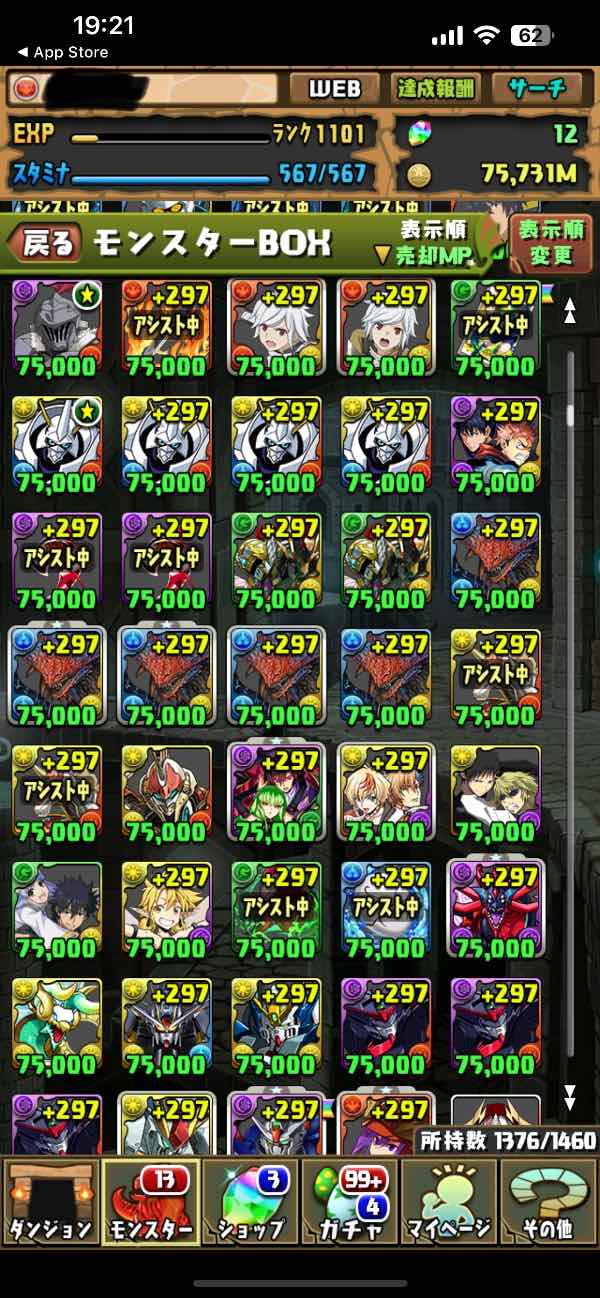Jump to top with scrollbar up arrows

tap(569, 311)
